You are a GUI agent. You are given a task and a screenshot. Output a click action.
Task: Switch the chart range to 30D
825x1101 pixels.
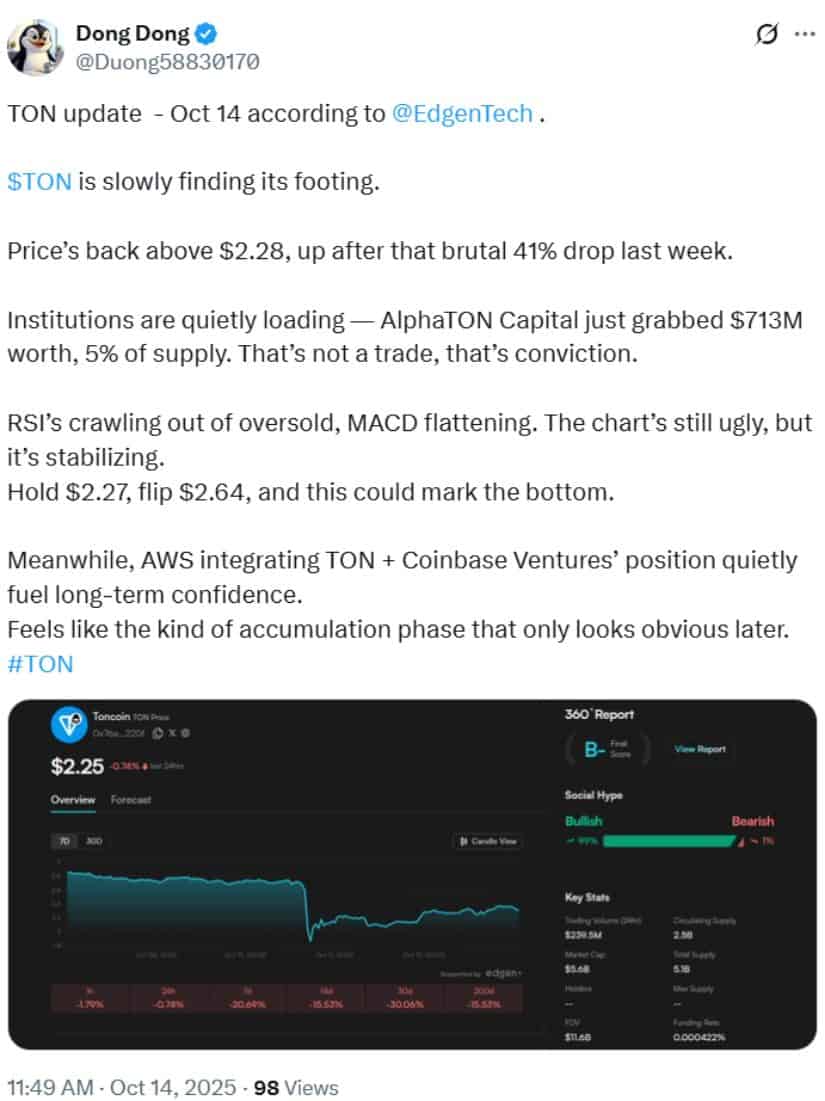pos(93,841)
